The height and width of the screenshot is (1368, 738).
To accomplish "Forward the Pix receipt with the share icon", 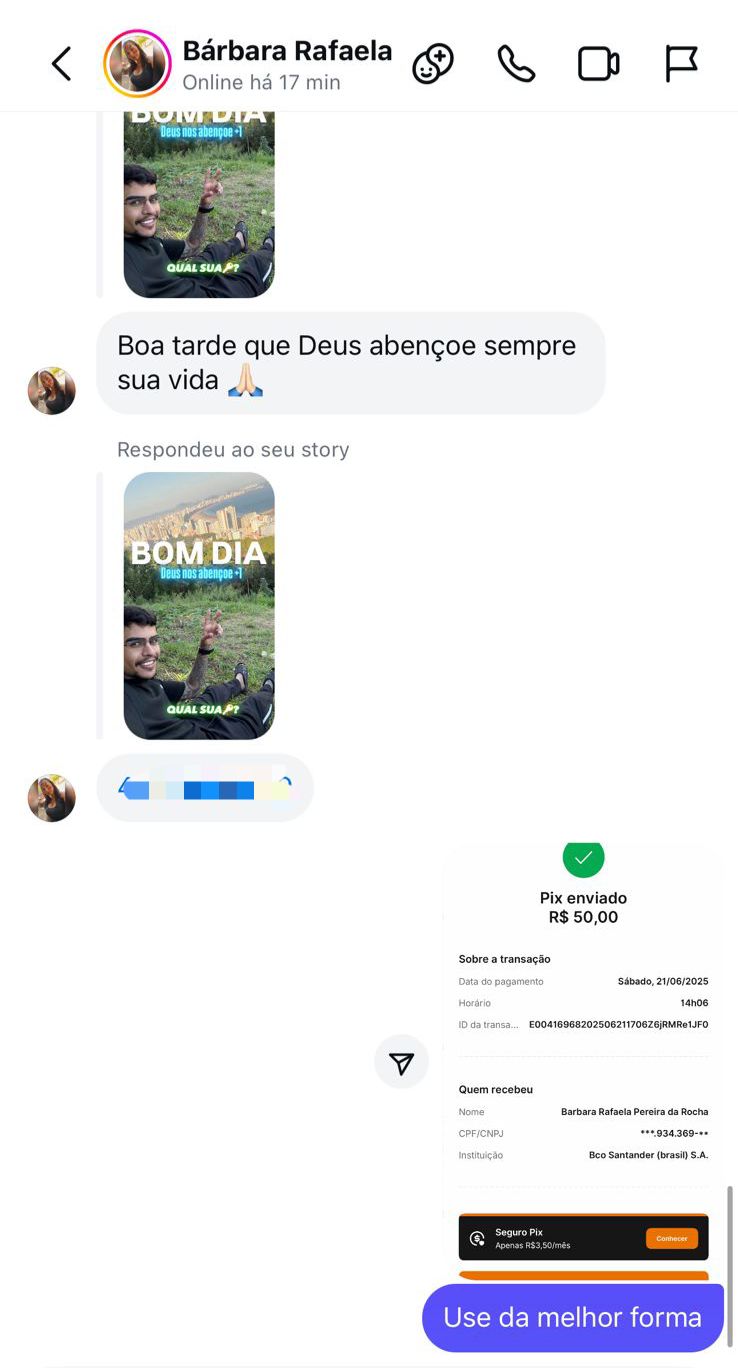I will click(x=401, y=1062).
